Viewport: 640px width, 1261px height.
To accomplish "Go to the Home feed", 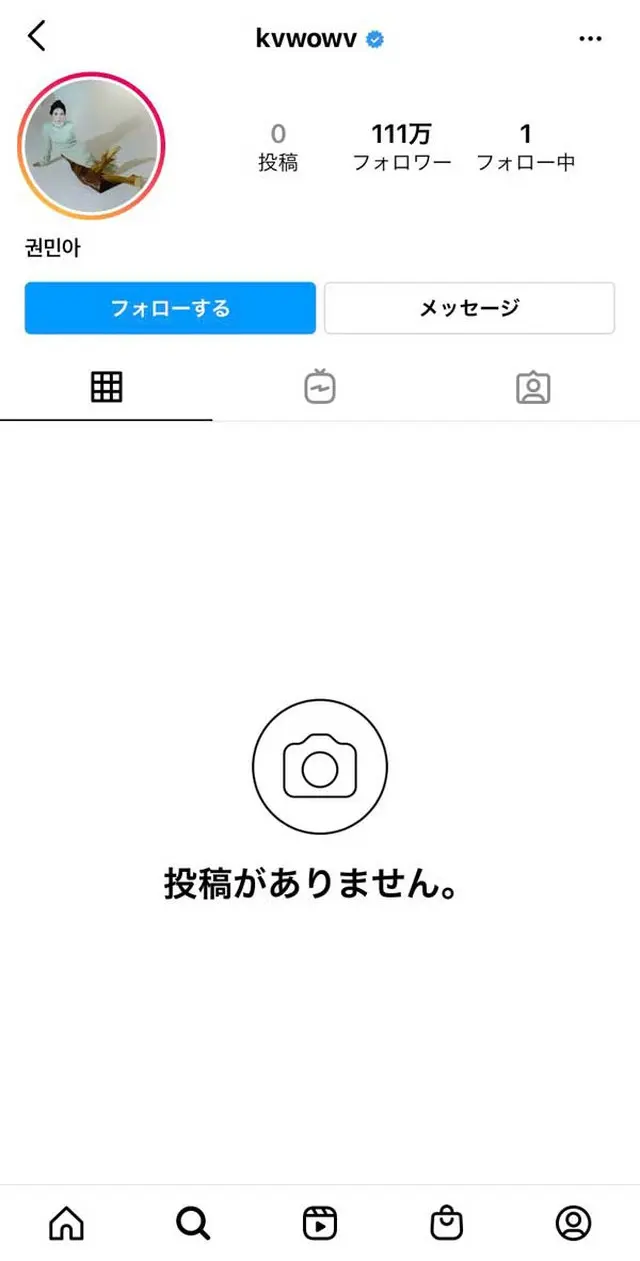I will [66, 1222].
